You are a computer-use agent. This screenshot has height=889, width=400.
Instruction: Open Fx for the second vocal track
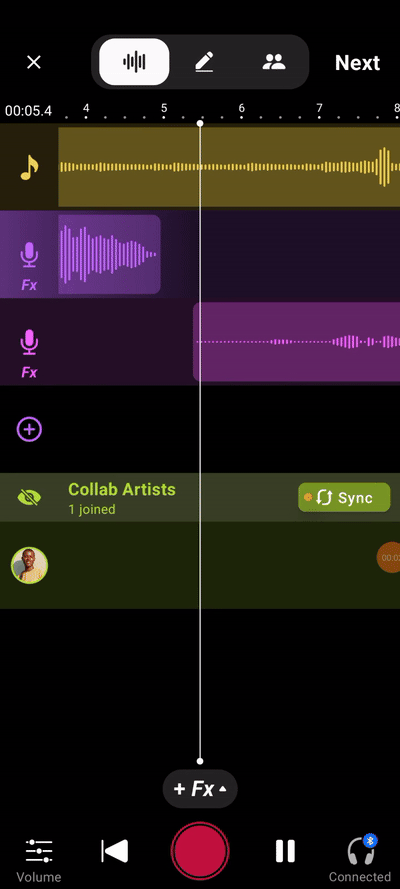point(29,372)
